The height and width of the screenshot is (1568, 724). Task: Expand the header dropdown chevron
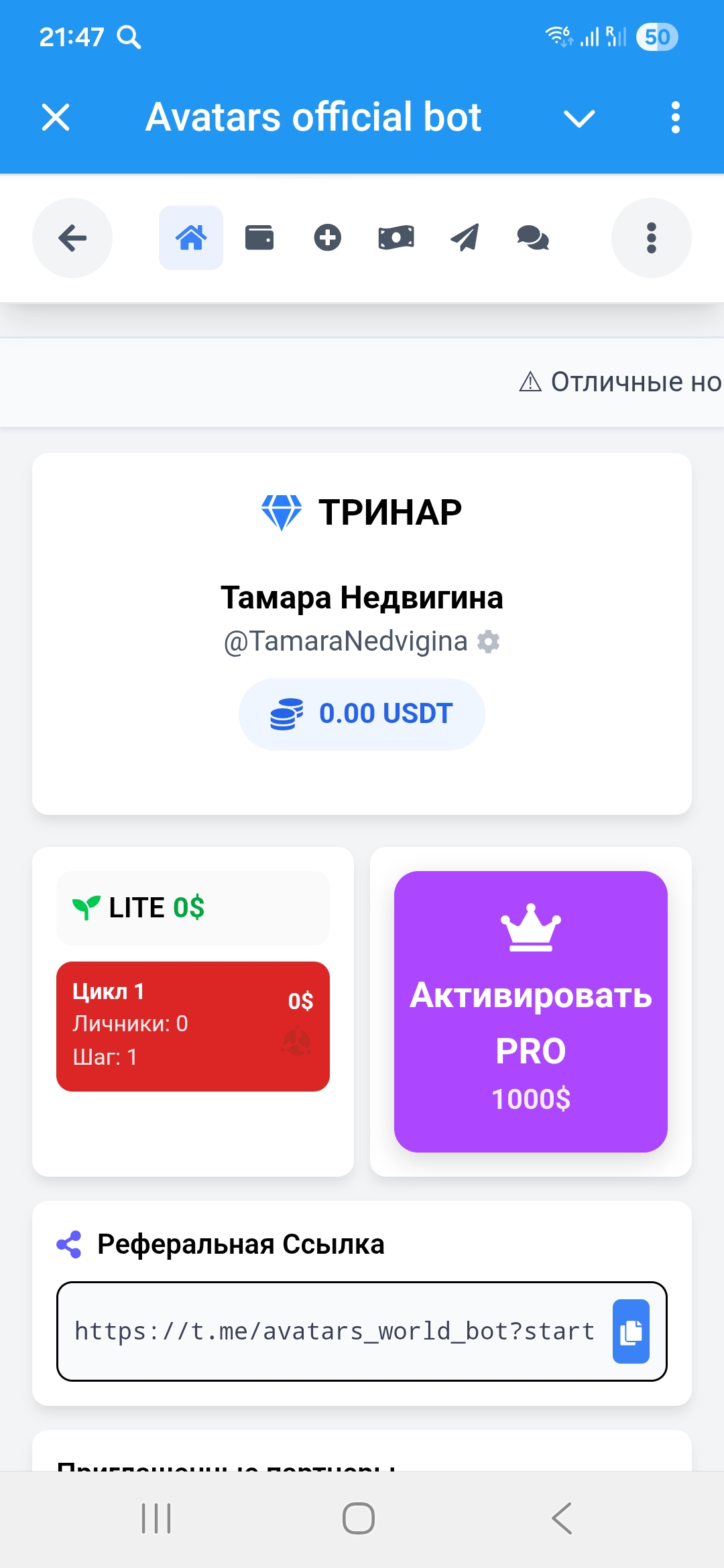pyautogui.click(x=579, y=119)
